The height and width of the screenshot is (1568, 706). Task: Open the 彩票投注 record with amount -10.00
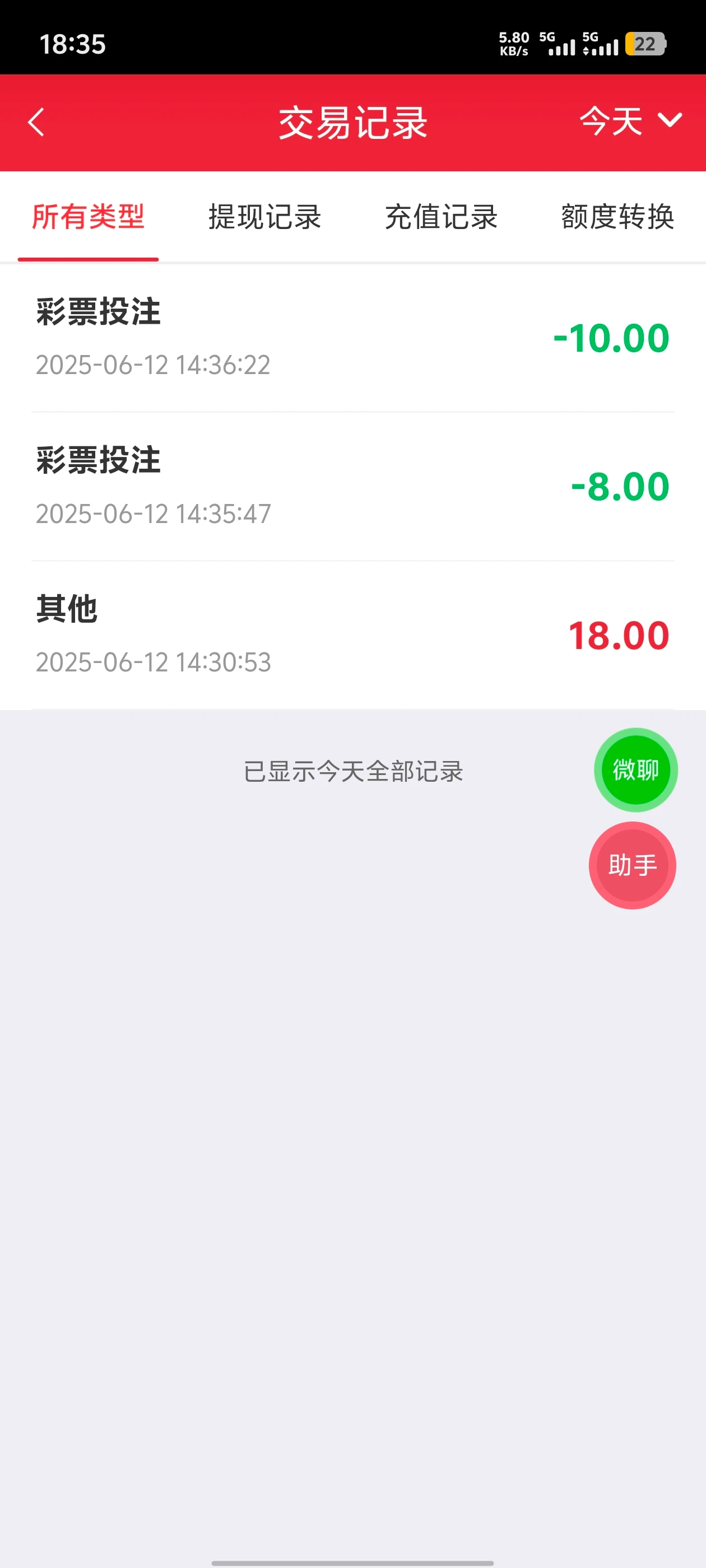[x=352, y=338]
